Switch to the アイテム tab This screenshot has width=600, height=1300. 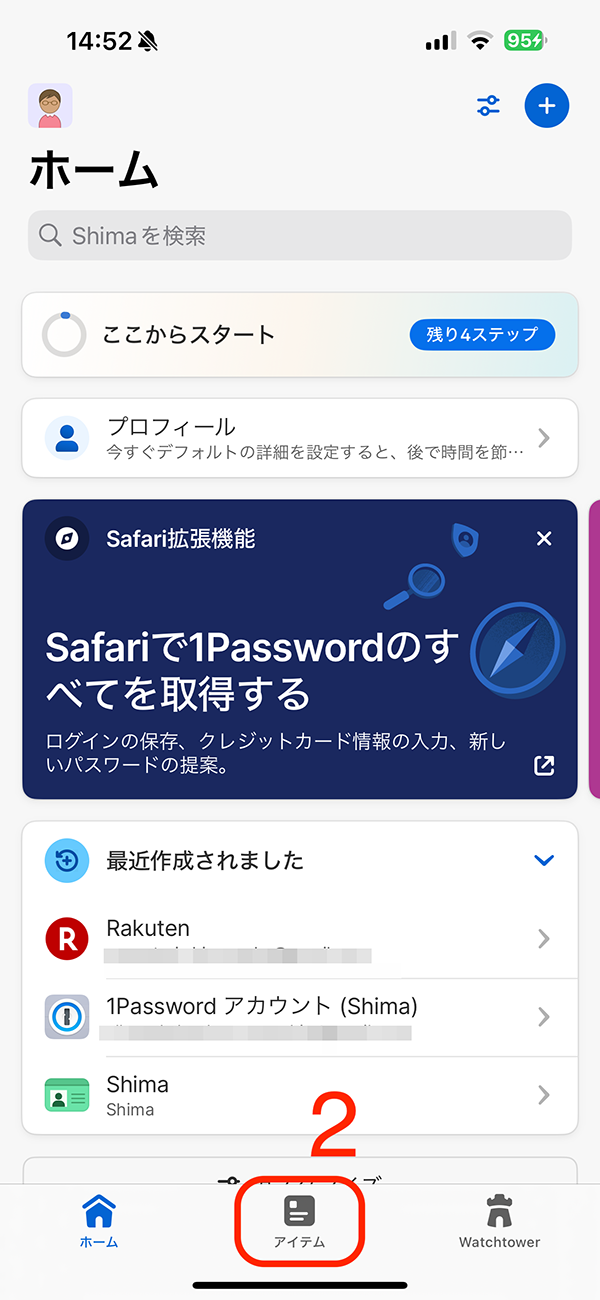click(300, 1222)
